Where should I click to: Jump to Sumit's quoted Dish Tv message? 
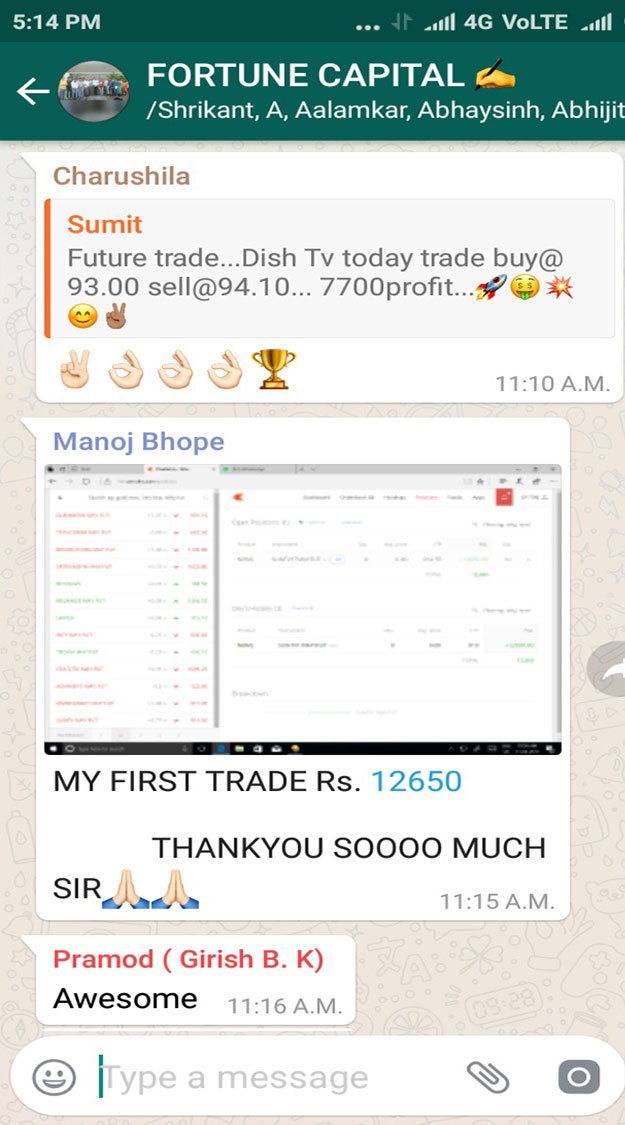pos(329,268)
